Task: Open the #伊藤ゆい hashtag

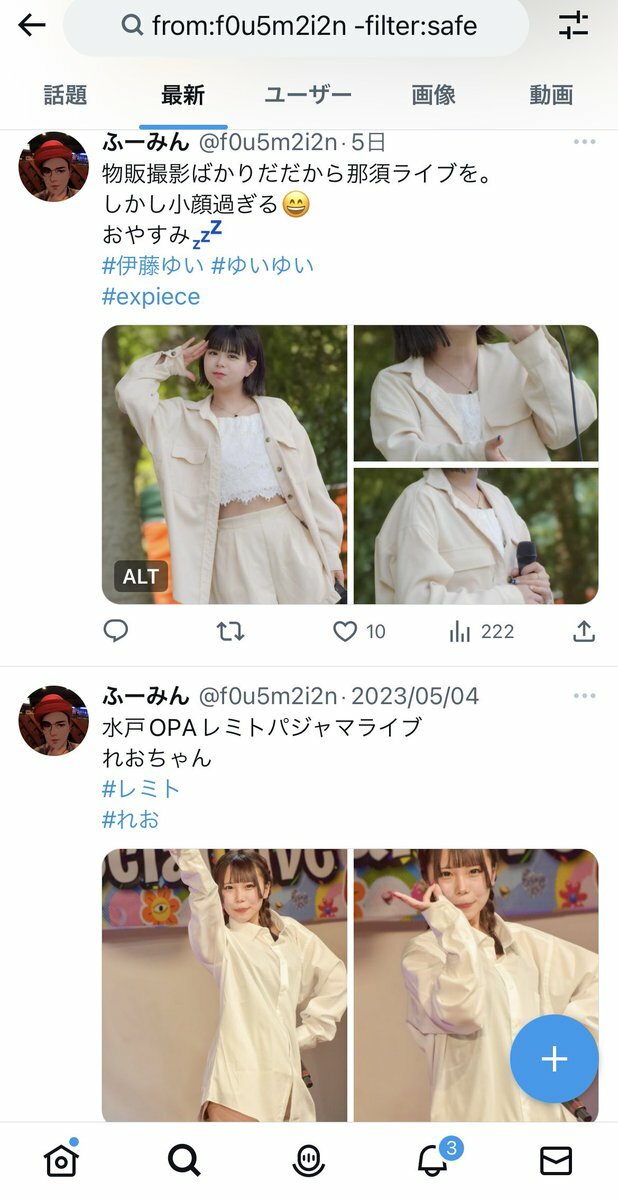Action: coord(153,265)
